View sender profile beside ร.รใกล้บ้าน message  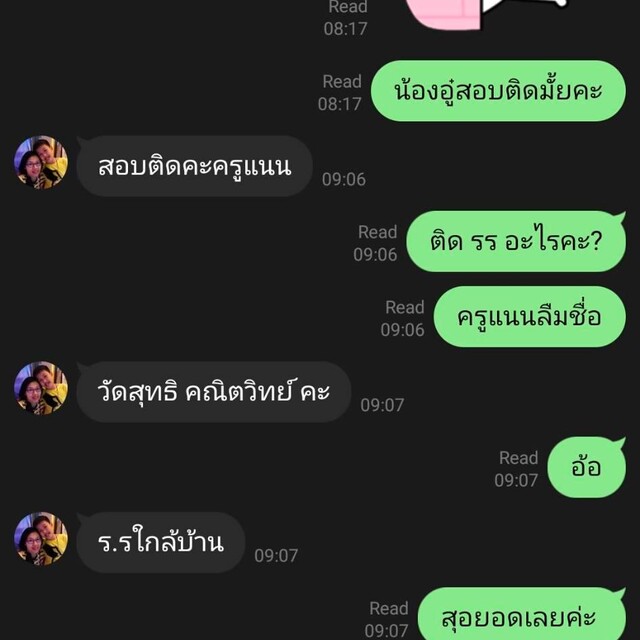click(41, 539)
